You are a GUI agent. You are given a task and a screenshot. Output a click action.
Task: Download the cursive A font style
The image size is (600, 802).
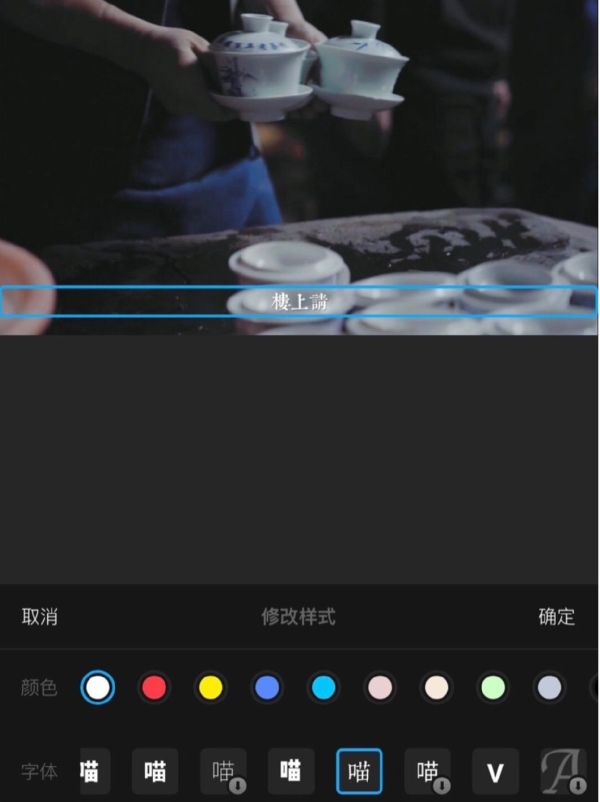pyautogui.click(x=563, y=771)
